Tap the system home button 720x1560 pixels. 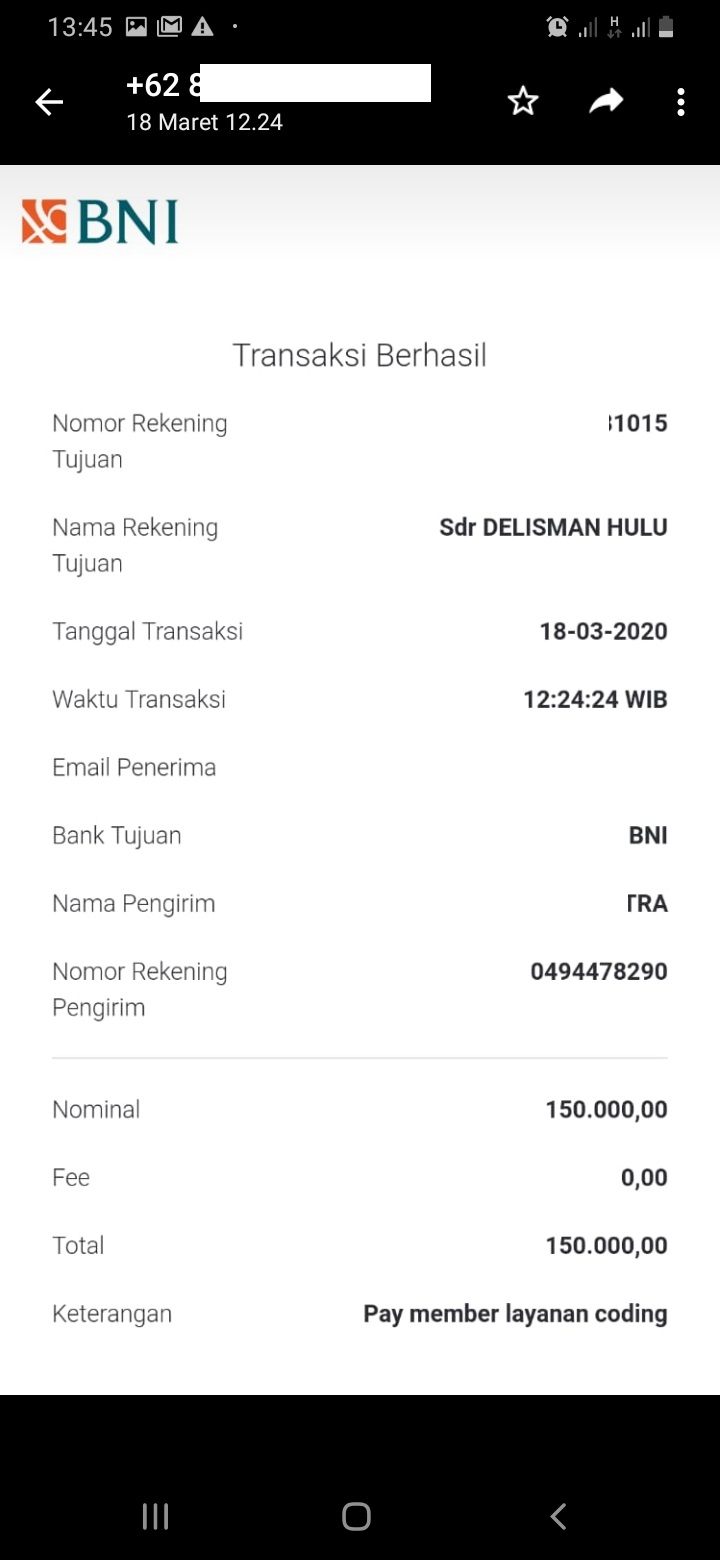click(x=356, y=1516)
